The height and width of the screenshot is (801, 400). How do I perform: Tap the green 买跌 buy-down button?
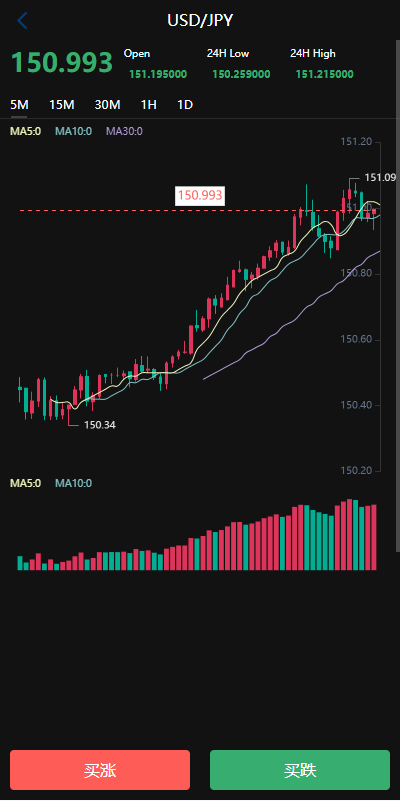click(300, 770)
